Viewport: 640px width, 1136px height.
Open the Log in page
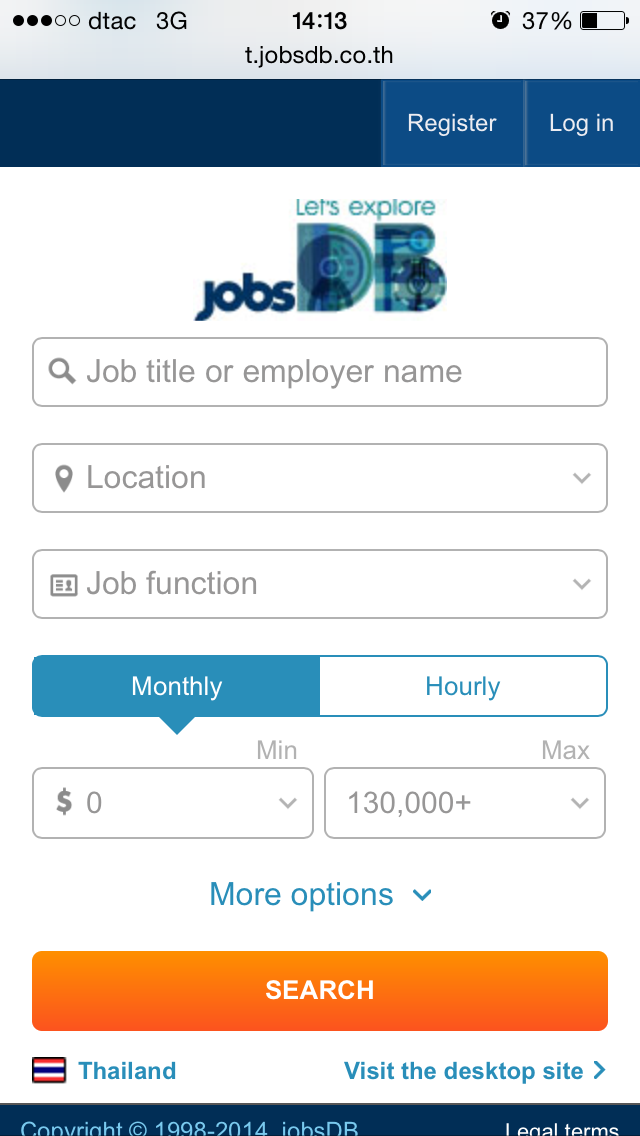[581, 123]
